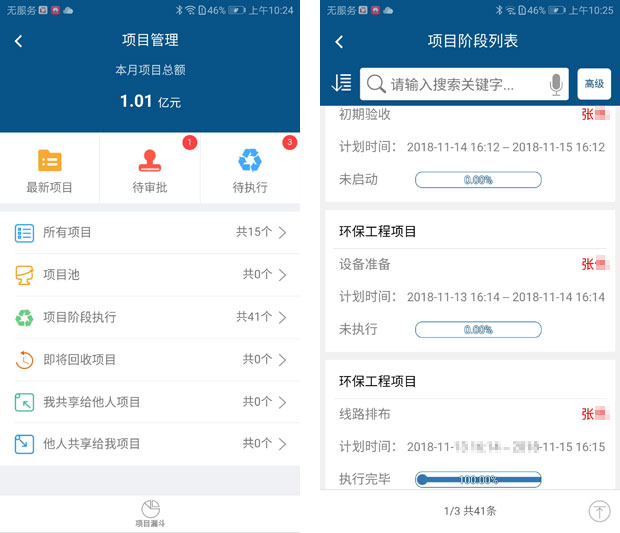Start voice search with microphone
620x533 pixels.
tap(556, 84)
